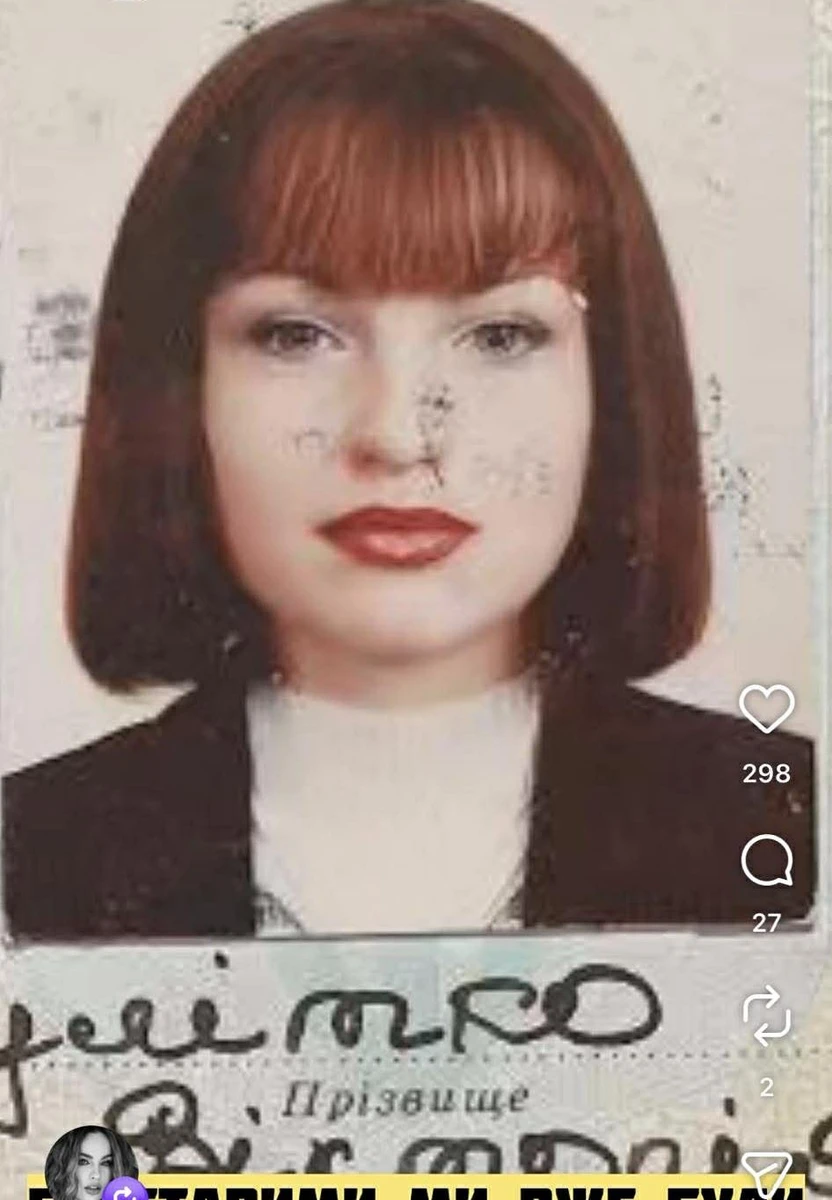This screenshot has height=1200, width=832.
Task: Open the comments on this reel
Action: (x=766, y=860)
